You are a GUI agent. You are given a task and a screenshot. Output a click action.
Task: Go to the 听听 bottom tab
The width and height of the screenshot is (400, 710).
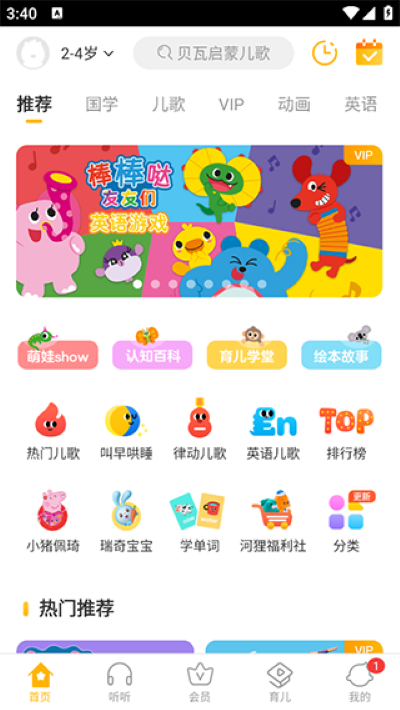120,681
